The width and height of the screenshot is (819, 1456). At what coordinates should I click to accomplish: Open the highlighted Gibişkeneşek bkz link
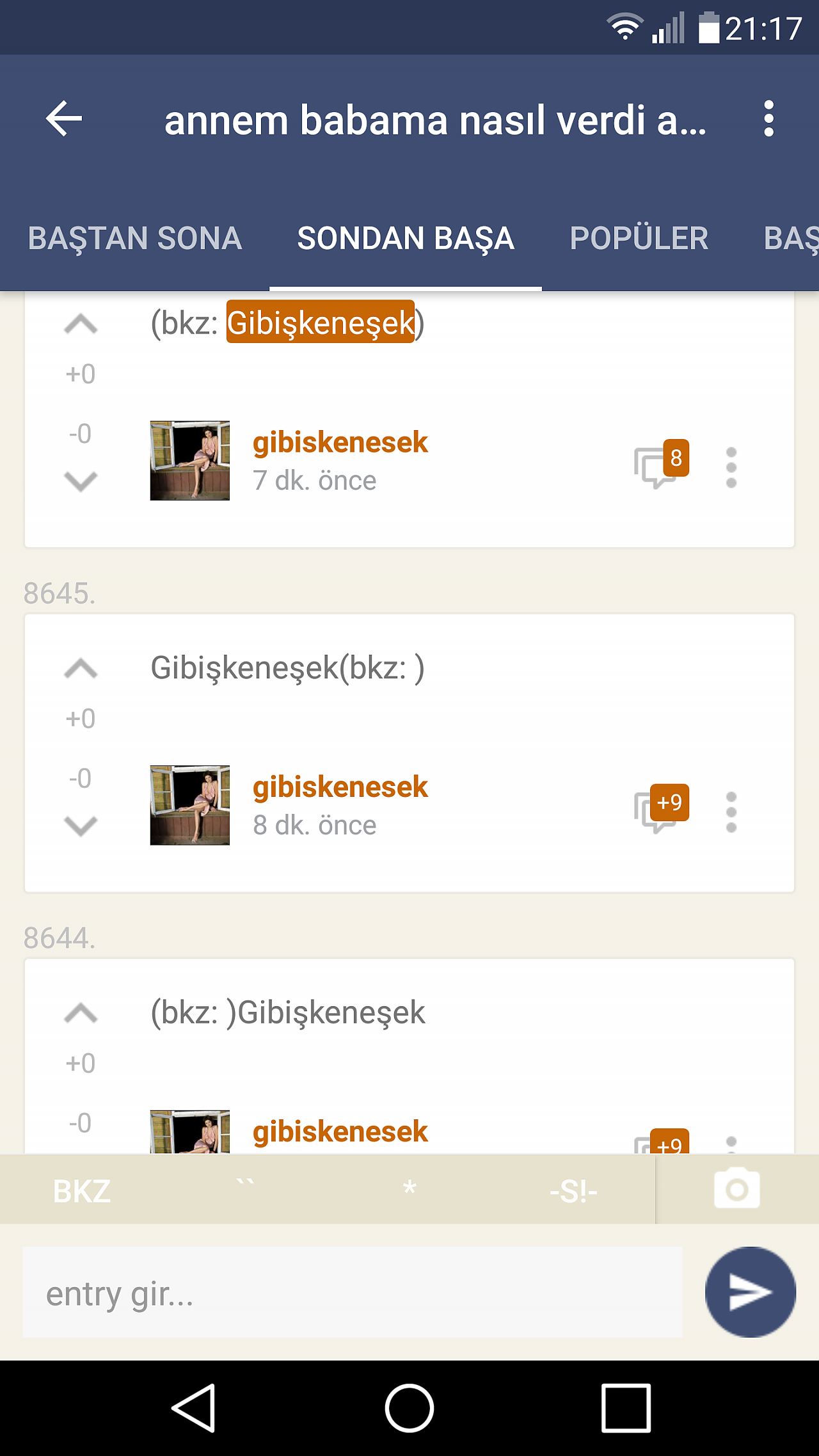[x=321, y=322]
